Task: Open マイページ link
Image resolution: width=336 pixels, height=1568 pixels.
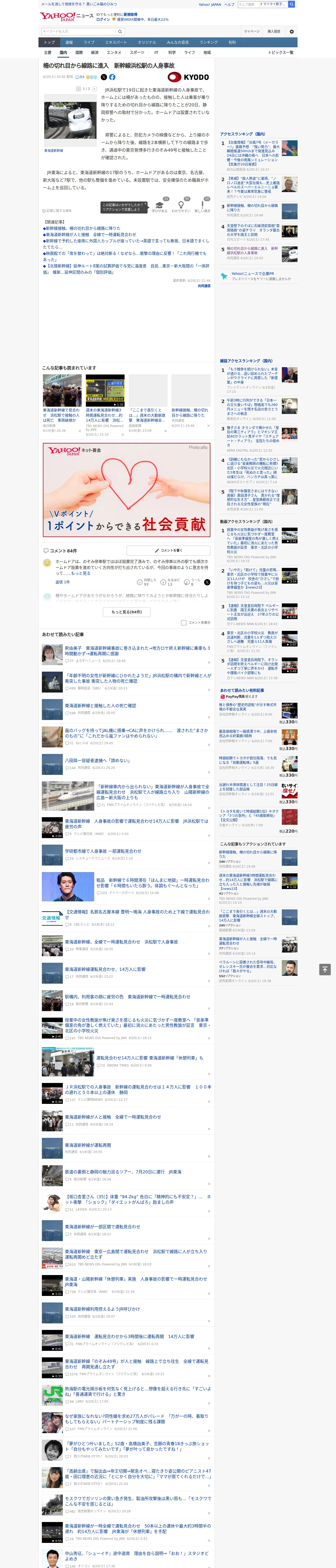Action: tap(252, 32)
